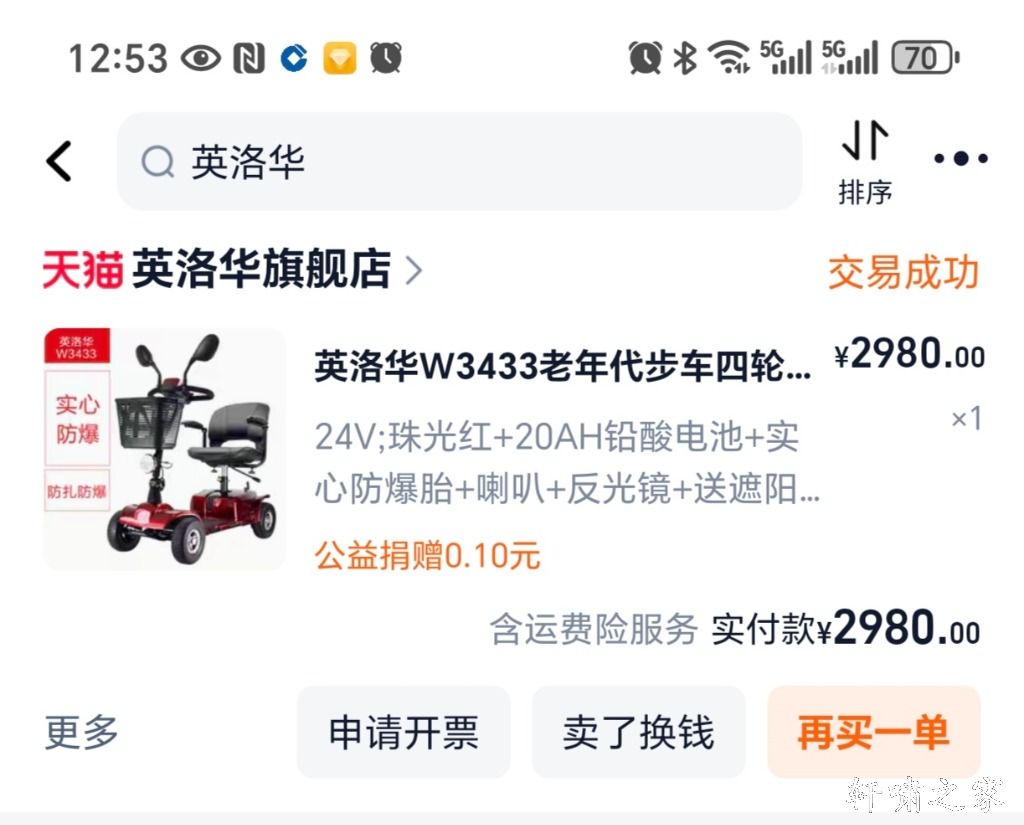Go back using the back arrow
The width and height of the screenshot is (1024, 825).
pos(60,161)
